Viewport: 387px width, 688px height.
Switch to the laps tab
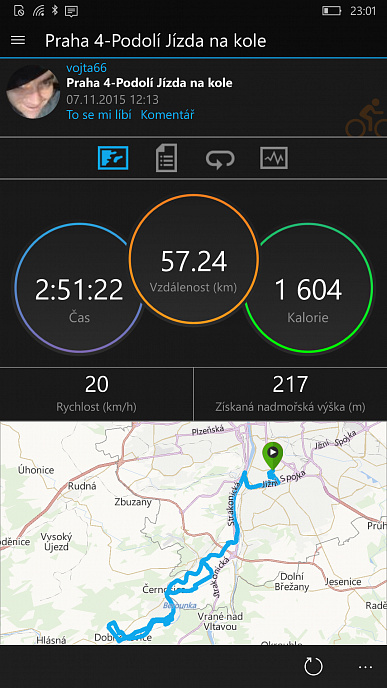[220, 158]
